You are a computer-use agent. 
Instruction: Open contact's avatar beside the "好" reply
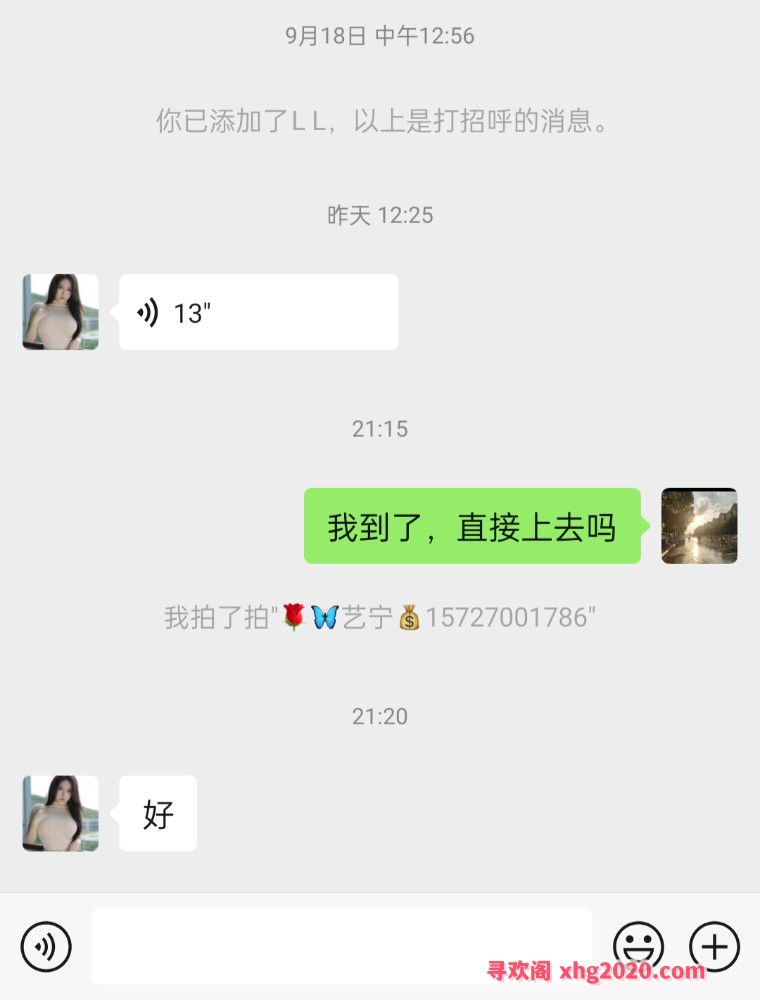coord(61,813)
